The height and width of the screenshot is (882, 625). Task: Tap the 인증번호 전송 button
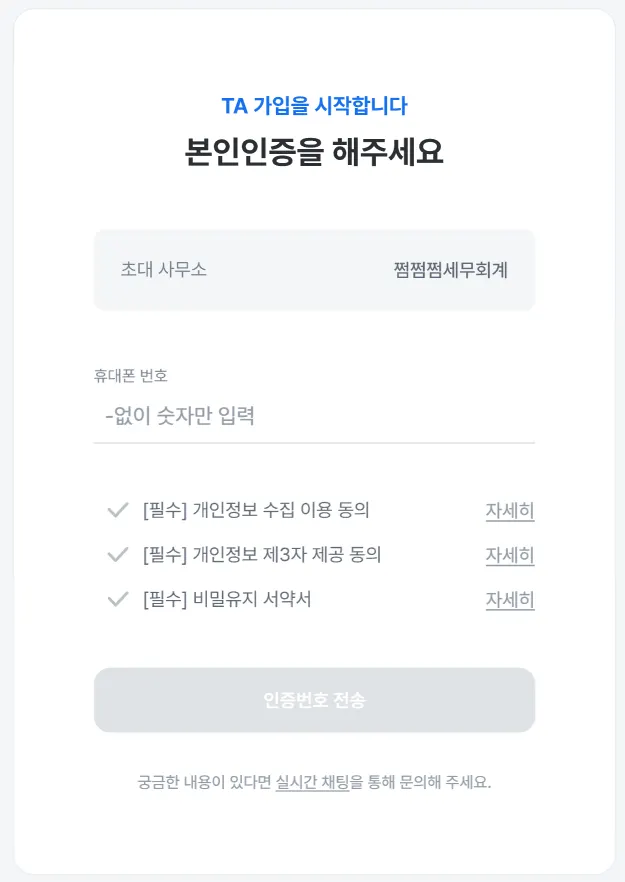(x=314, y=700)
